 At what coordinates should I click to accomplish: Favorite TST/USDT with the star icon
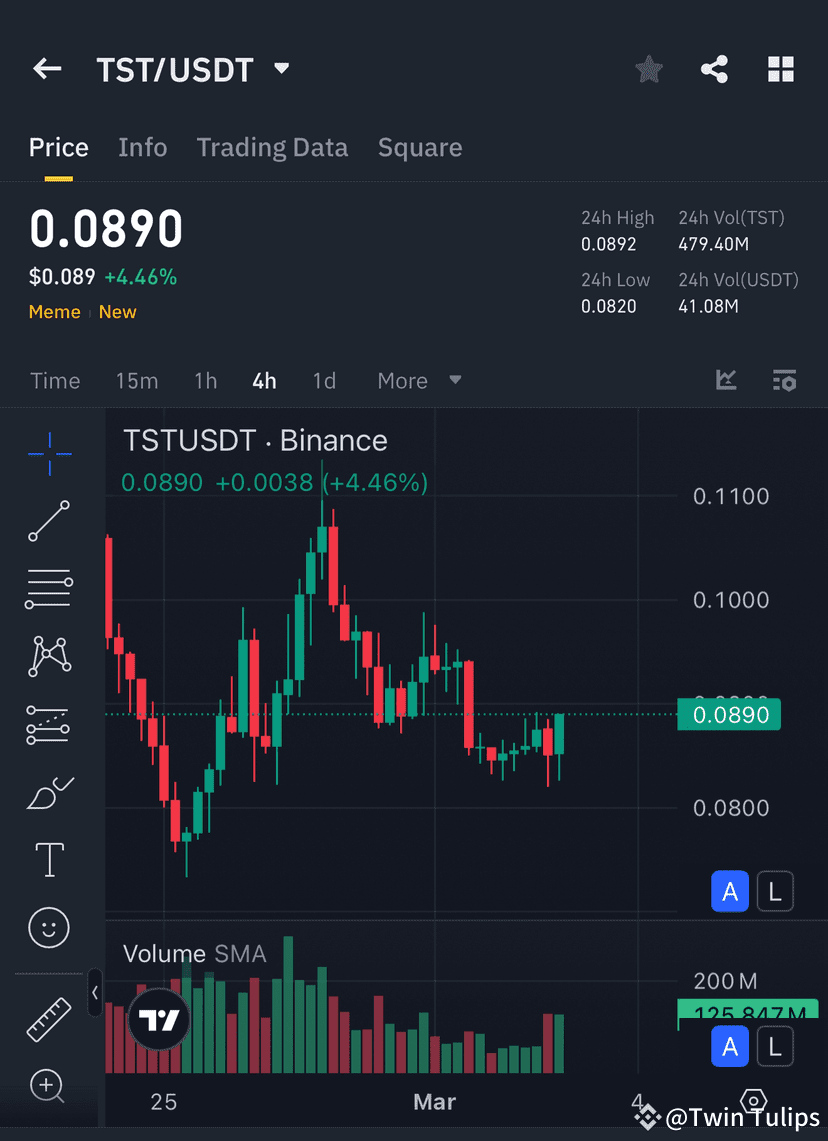[x=648, y=69]
